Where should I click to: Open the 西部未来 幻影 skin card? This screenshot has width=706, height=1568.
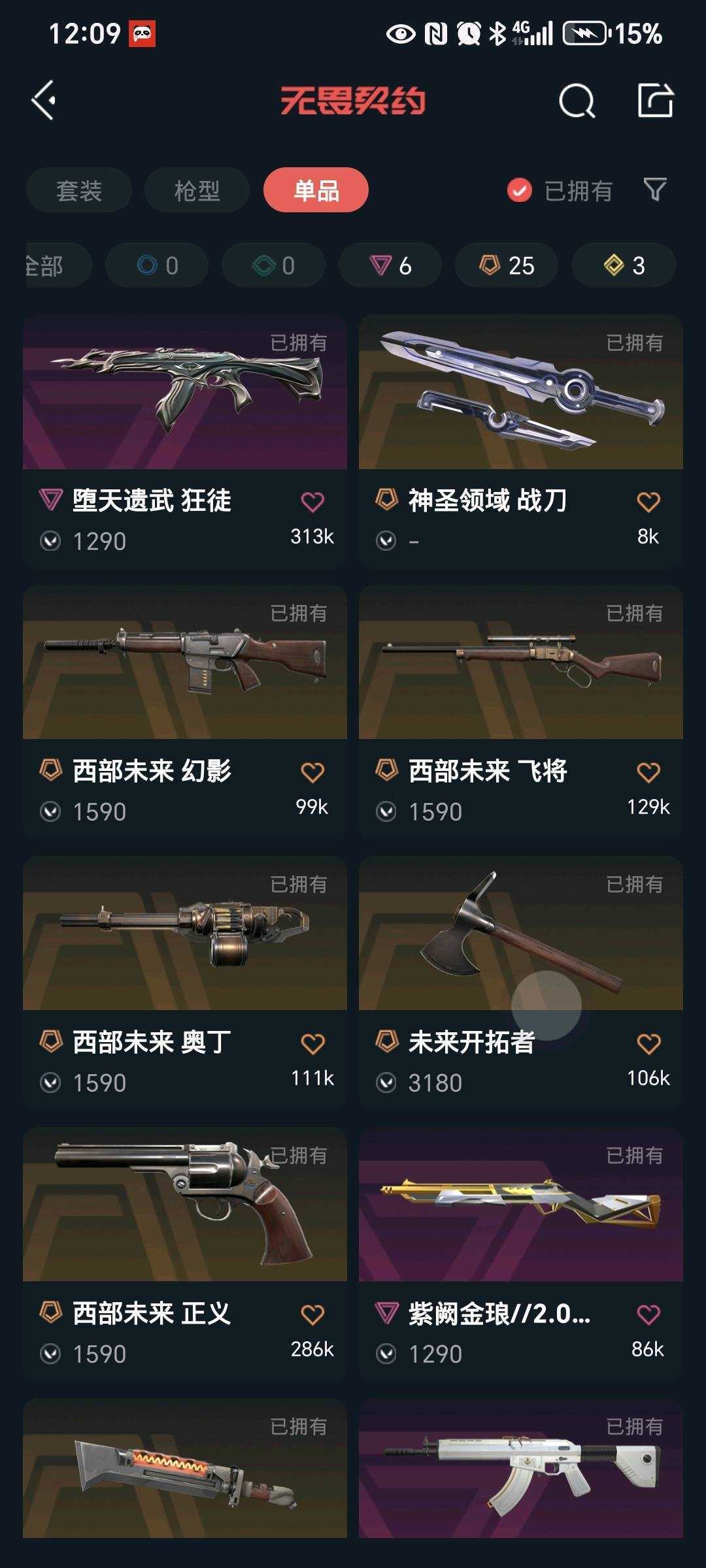click(185, 712)
